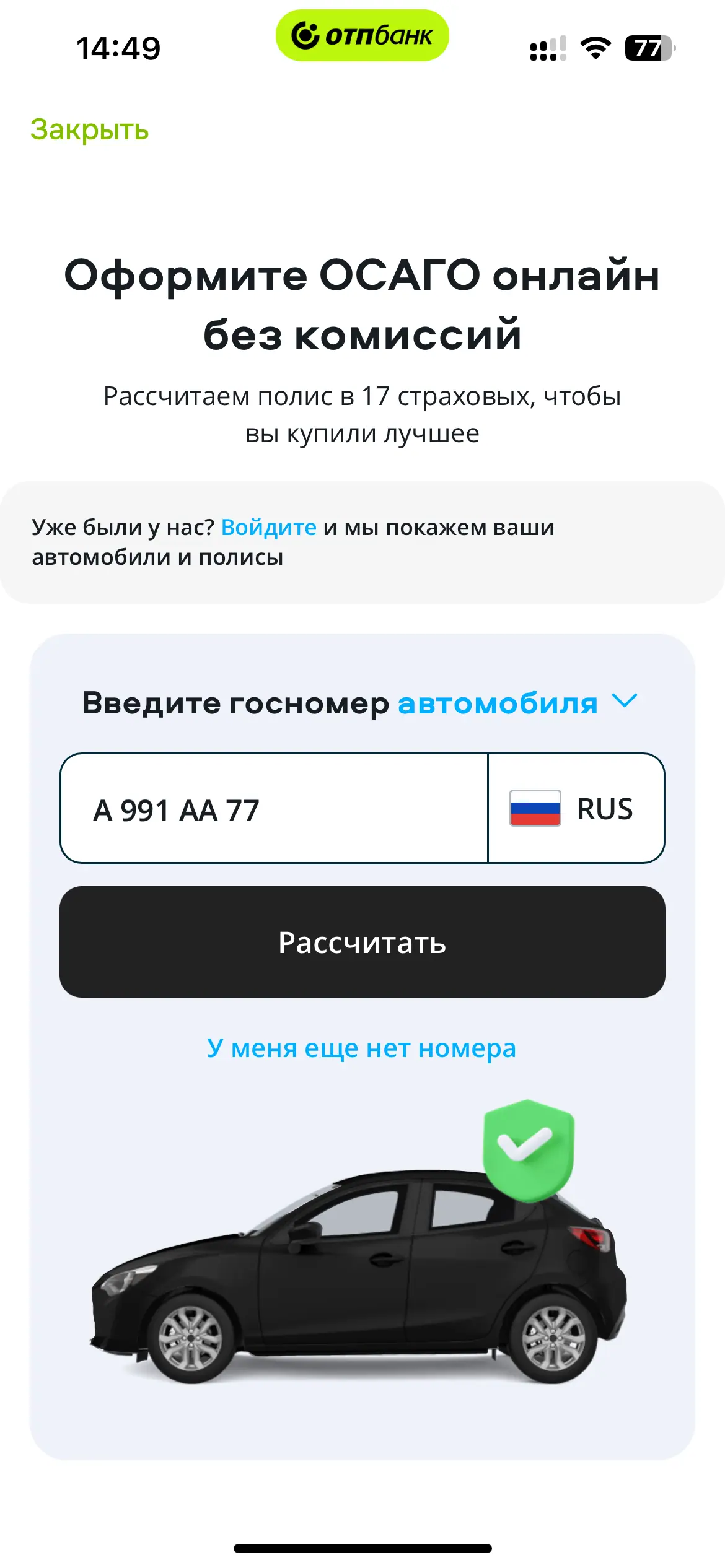Follow the Войдите login link
Viewport: 725px width, 1568px height.
(x=268, y=528)
